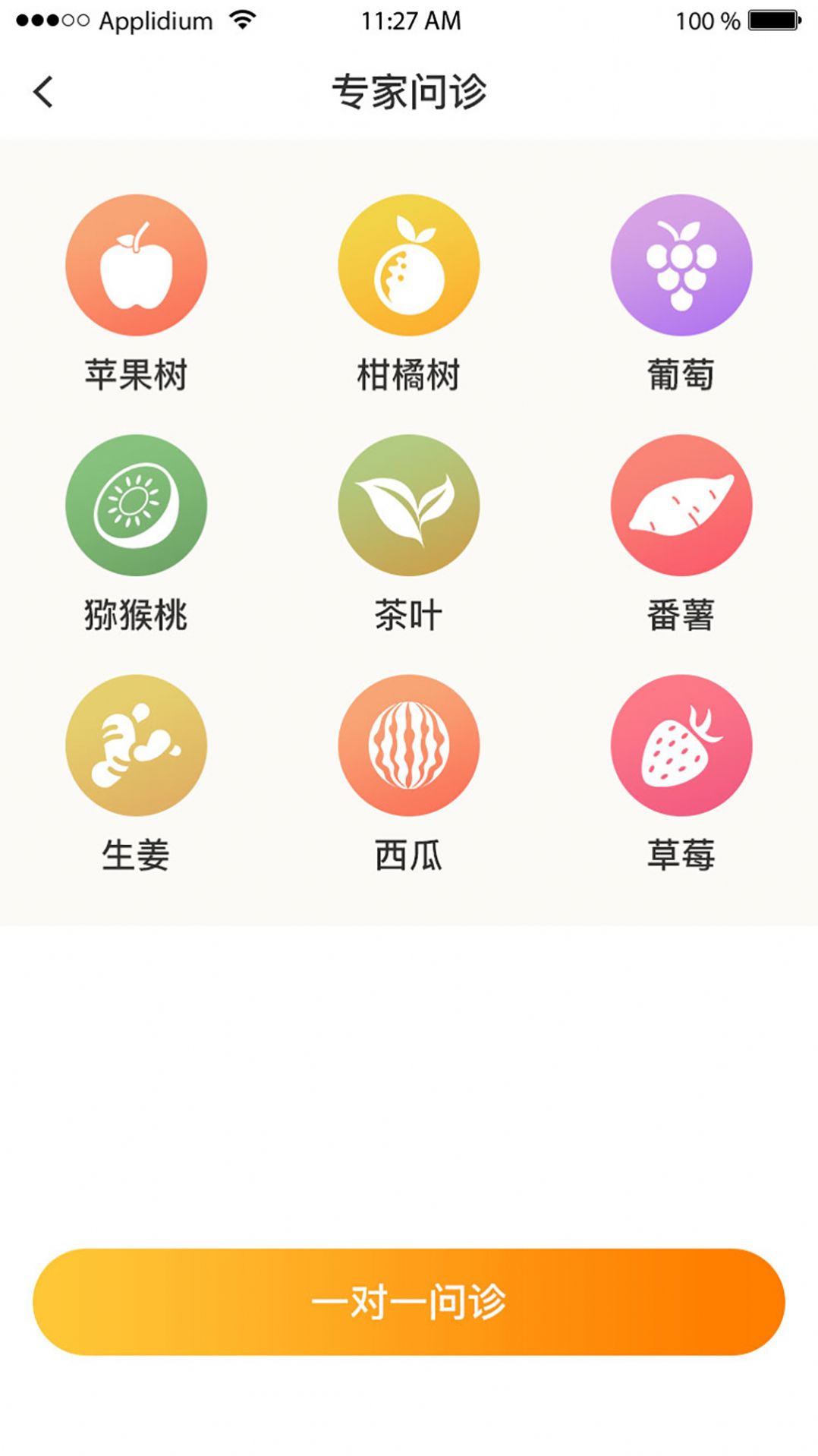Start a 一对一问诊 consultation

(408, 1301)
